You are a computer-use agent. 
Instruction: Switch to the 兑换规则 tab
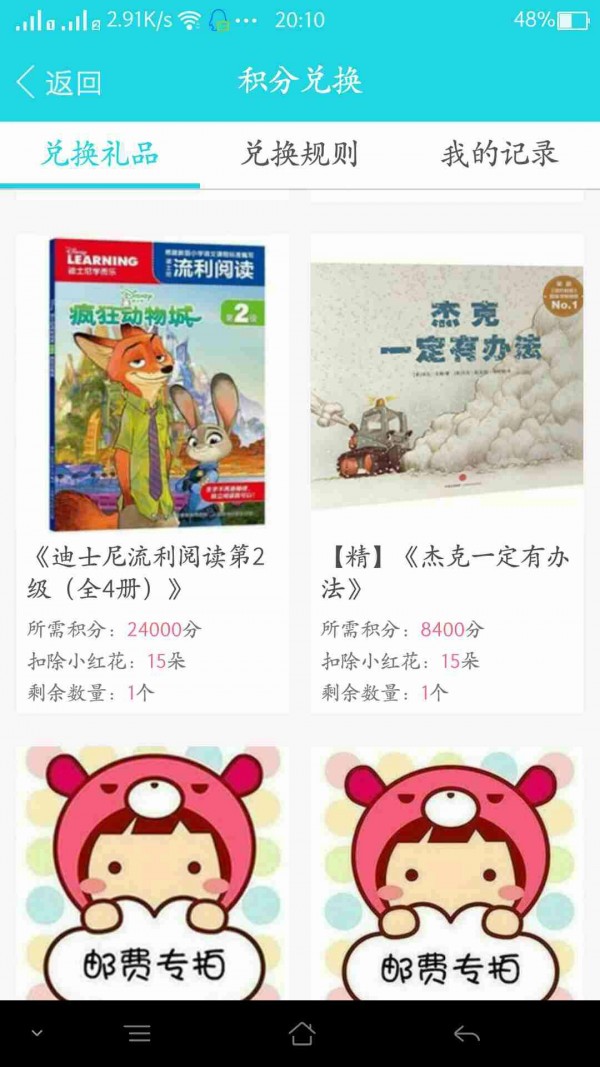click(300, 155)
